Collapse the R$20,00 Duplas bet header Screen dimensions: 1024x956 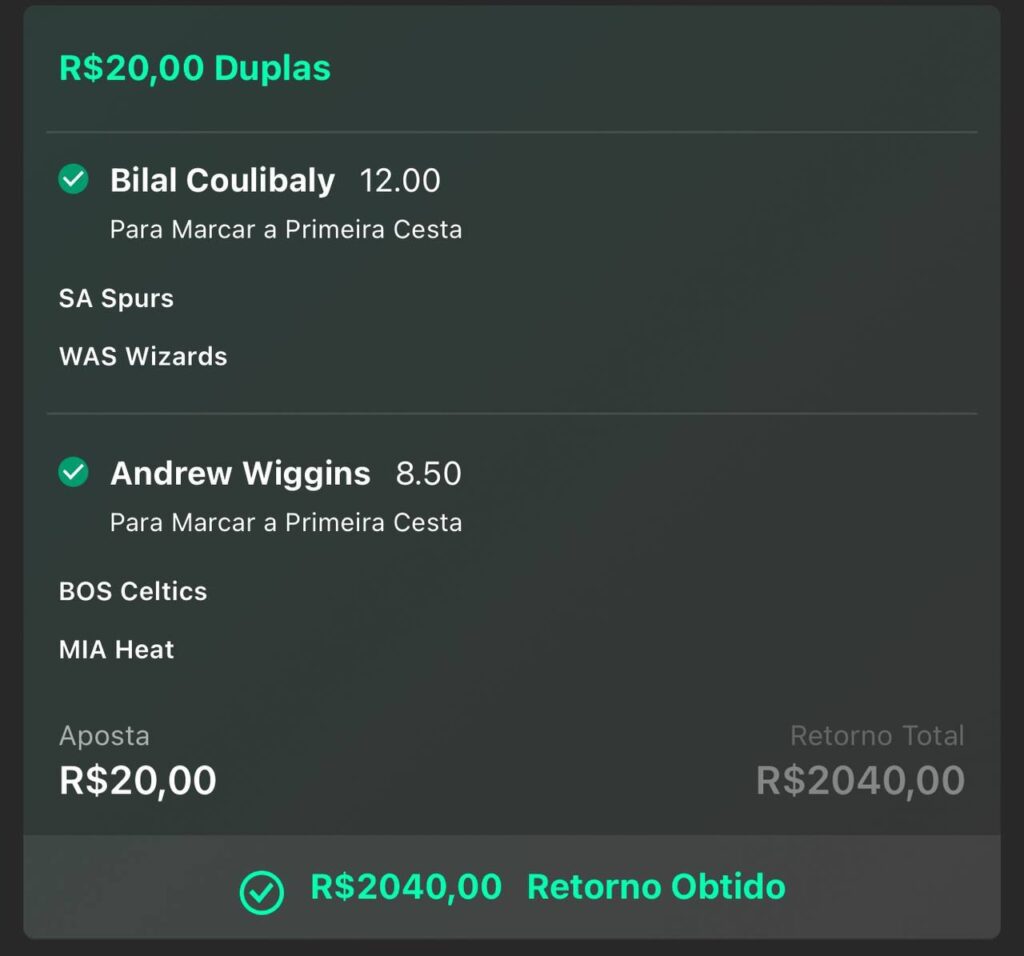195,68
